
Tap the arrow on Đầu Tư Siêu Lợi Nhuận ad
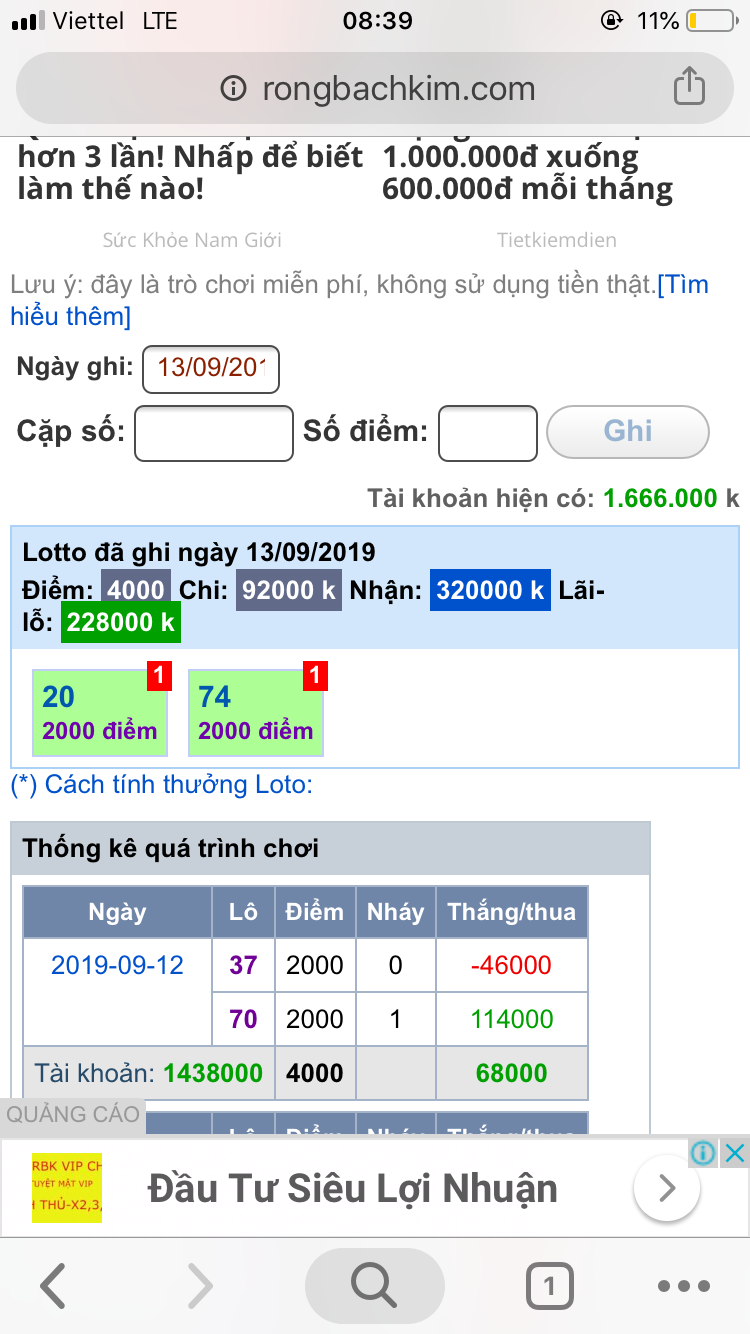coord(666,1188)
